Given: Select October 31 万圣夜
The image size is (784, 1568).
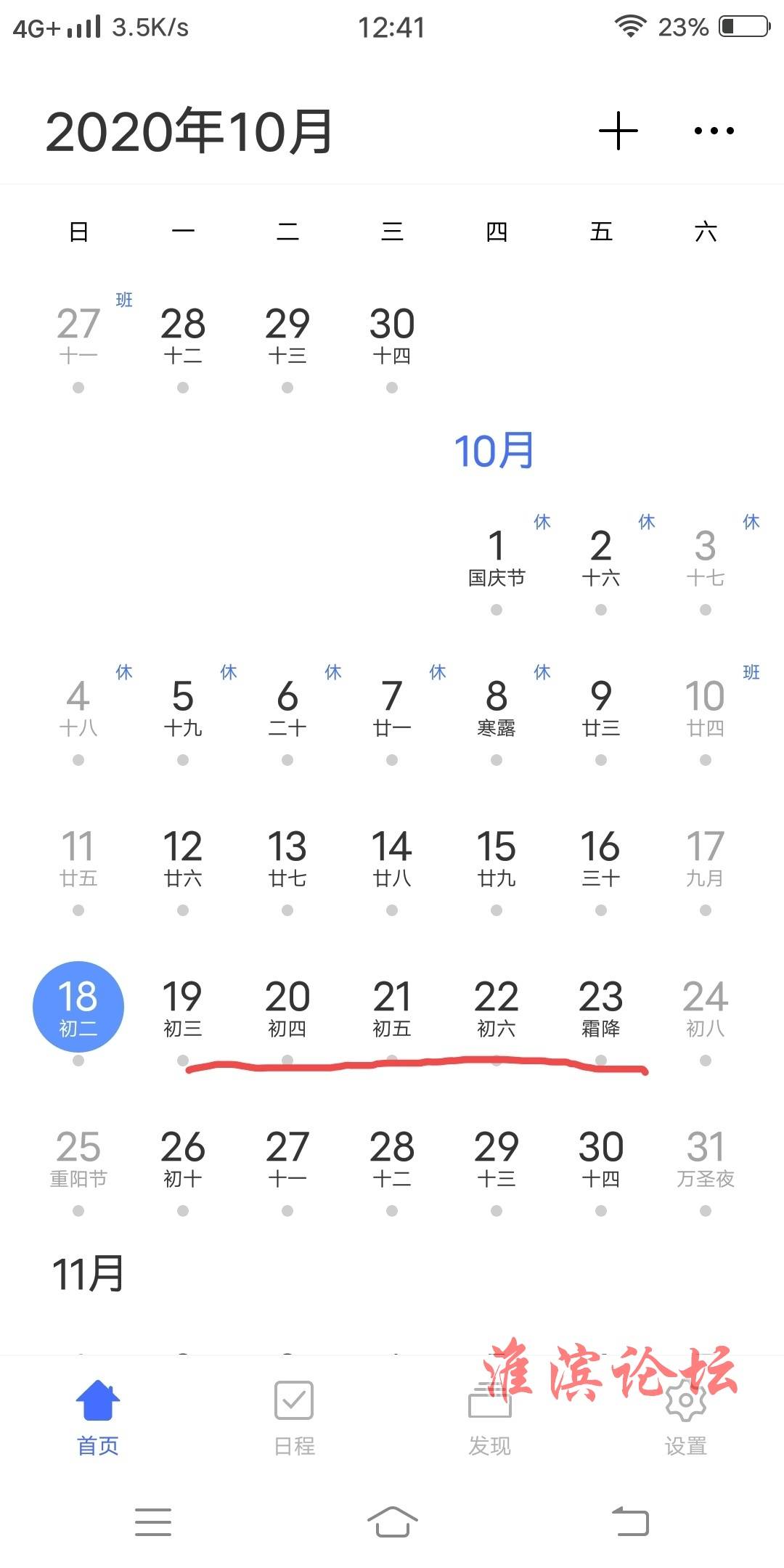Looking at the screenshot, I should [706, 1159].
